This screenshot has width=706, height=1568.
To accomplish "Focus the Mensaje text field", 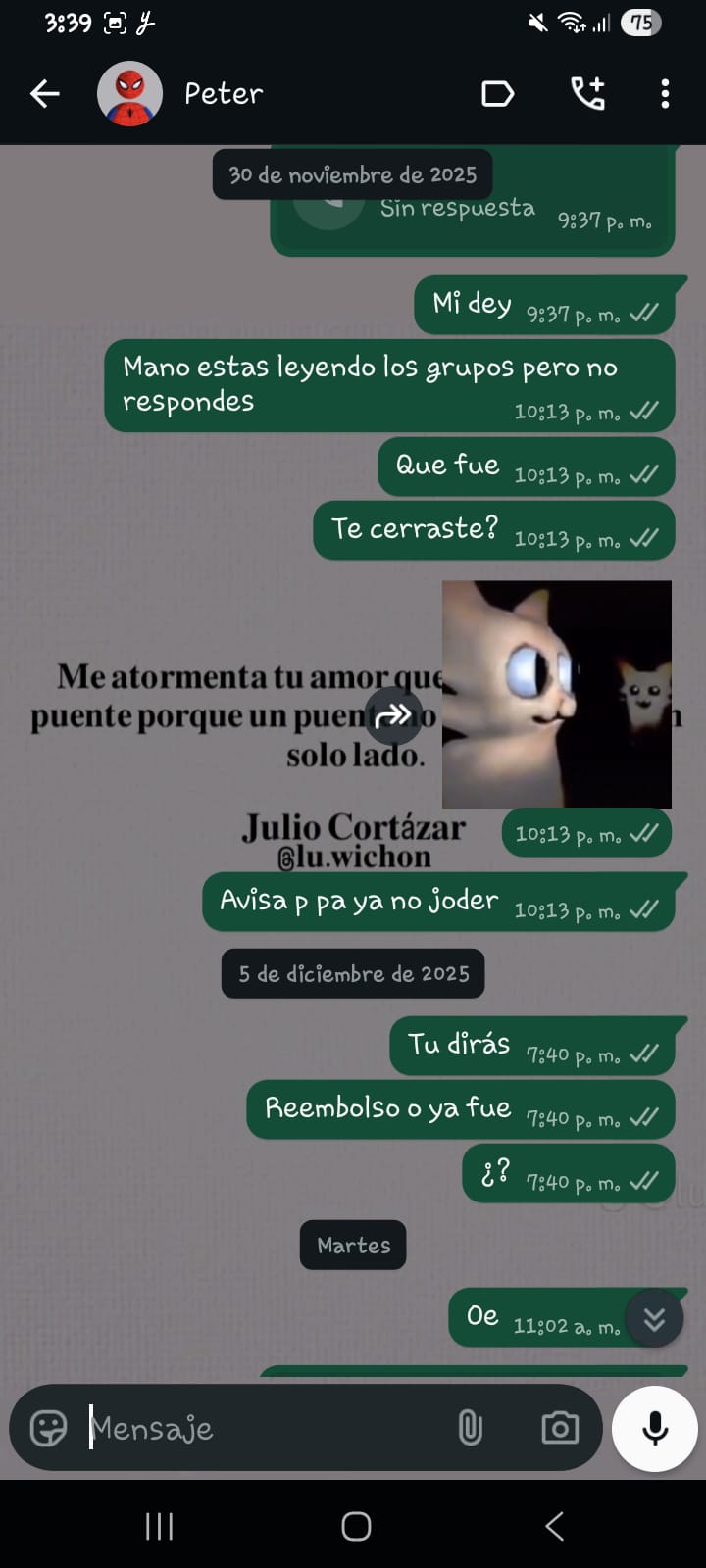I will [265, 1428].
